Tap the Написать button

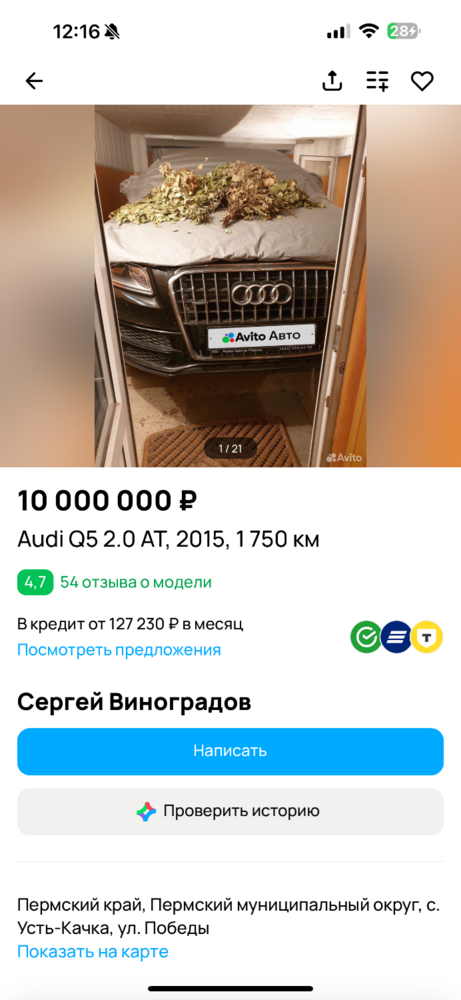click(x=230, y=751)
